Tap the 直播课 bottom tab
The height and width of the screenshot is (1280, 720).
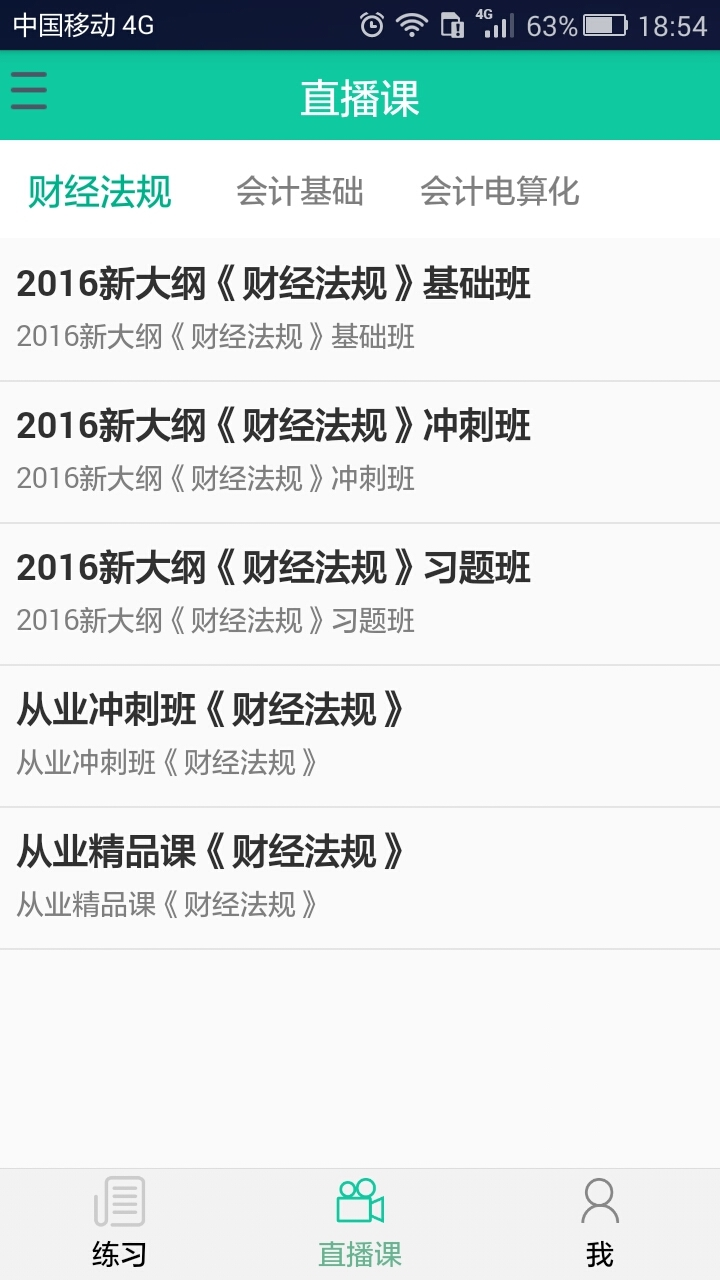[x=360, y=1224]
